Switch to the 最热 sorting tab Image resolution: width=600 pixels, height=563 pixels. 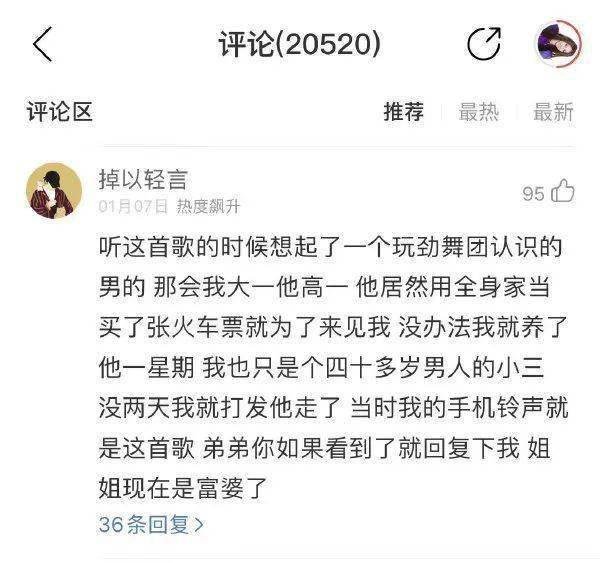point(478,112)
